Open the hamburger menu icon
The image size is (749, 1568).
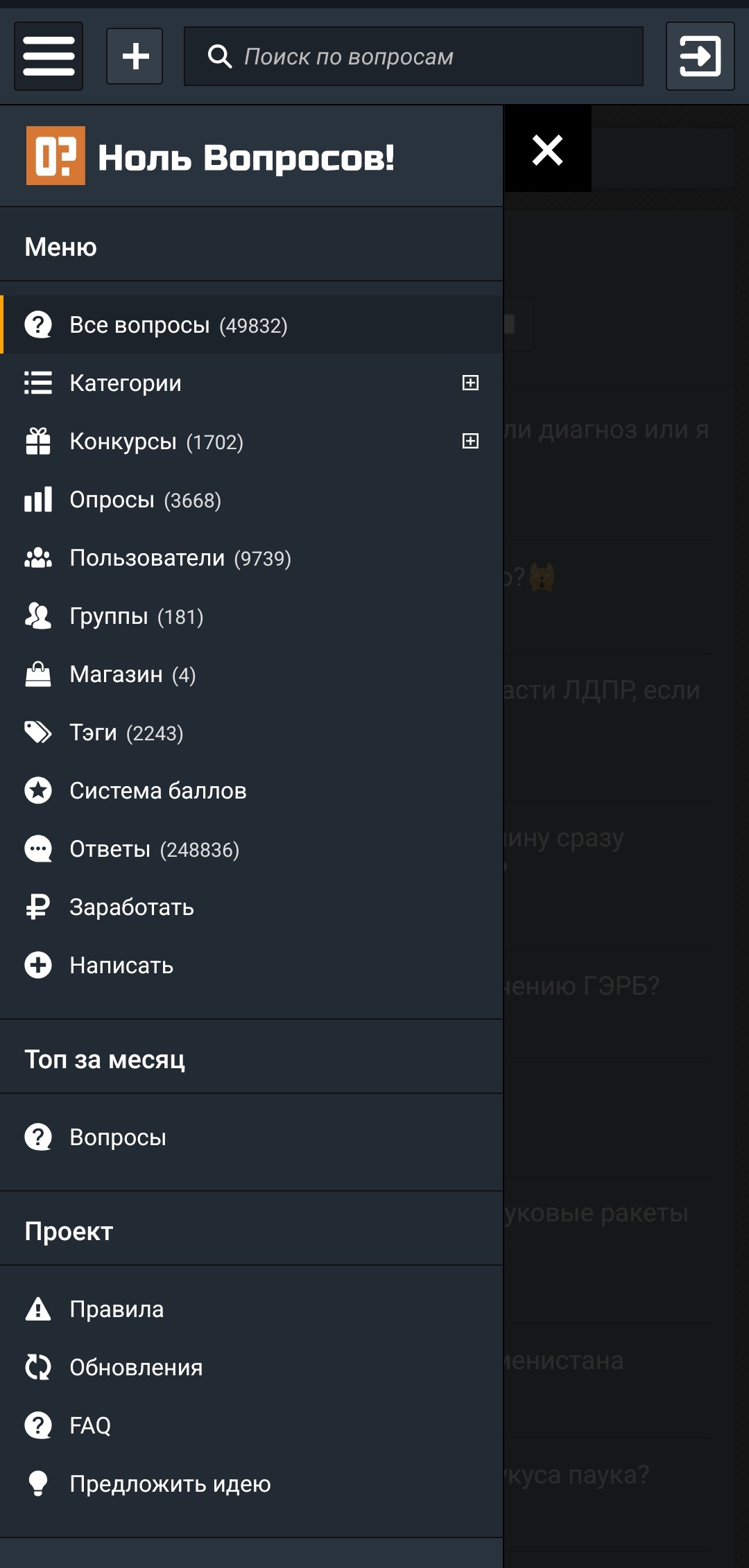(48, 56)
